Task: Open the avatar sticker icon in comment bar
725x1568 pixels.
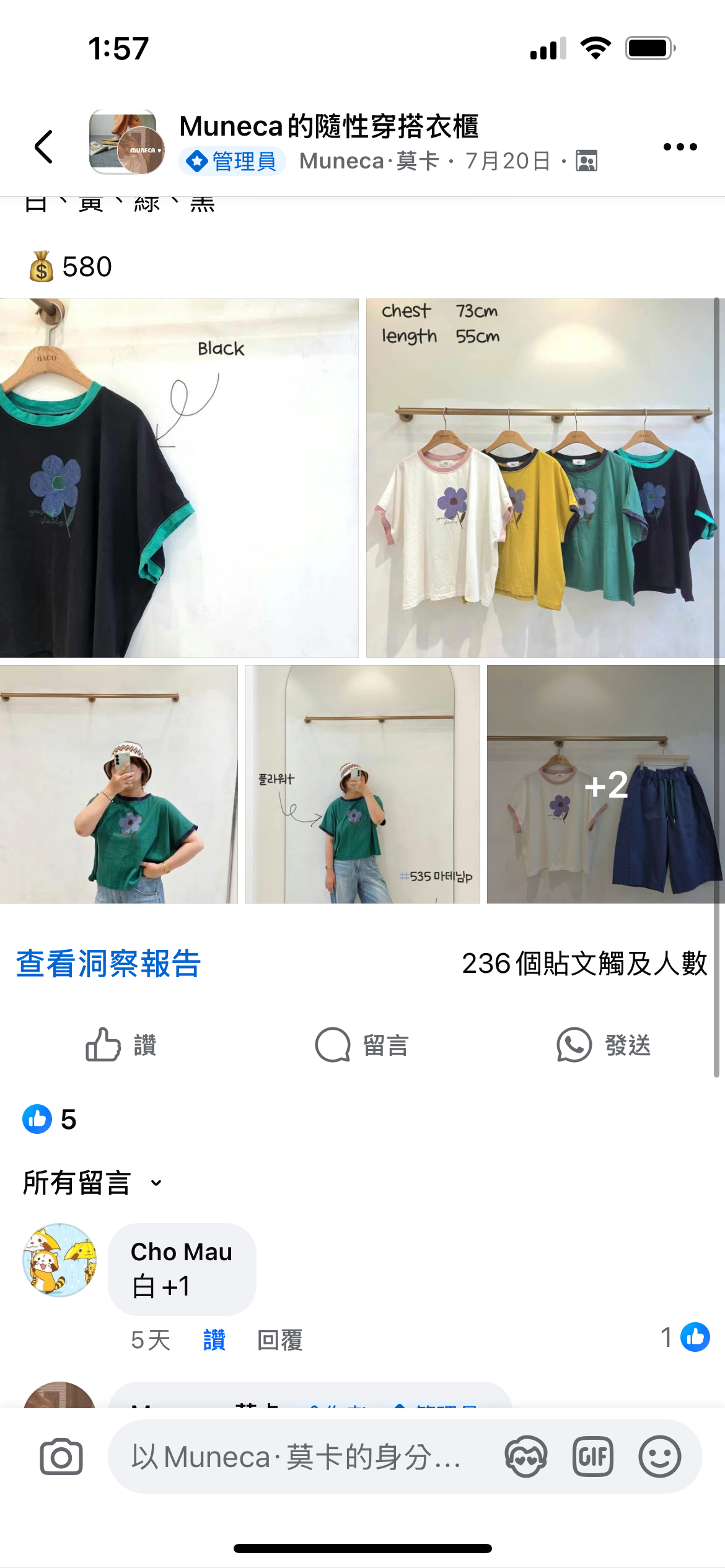Action: coord(526,1457)
